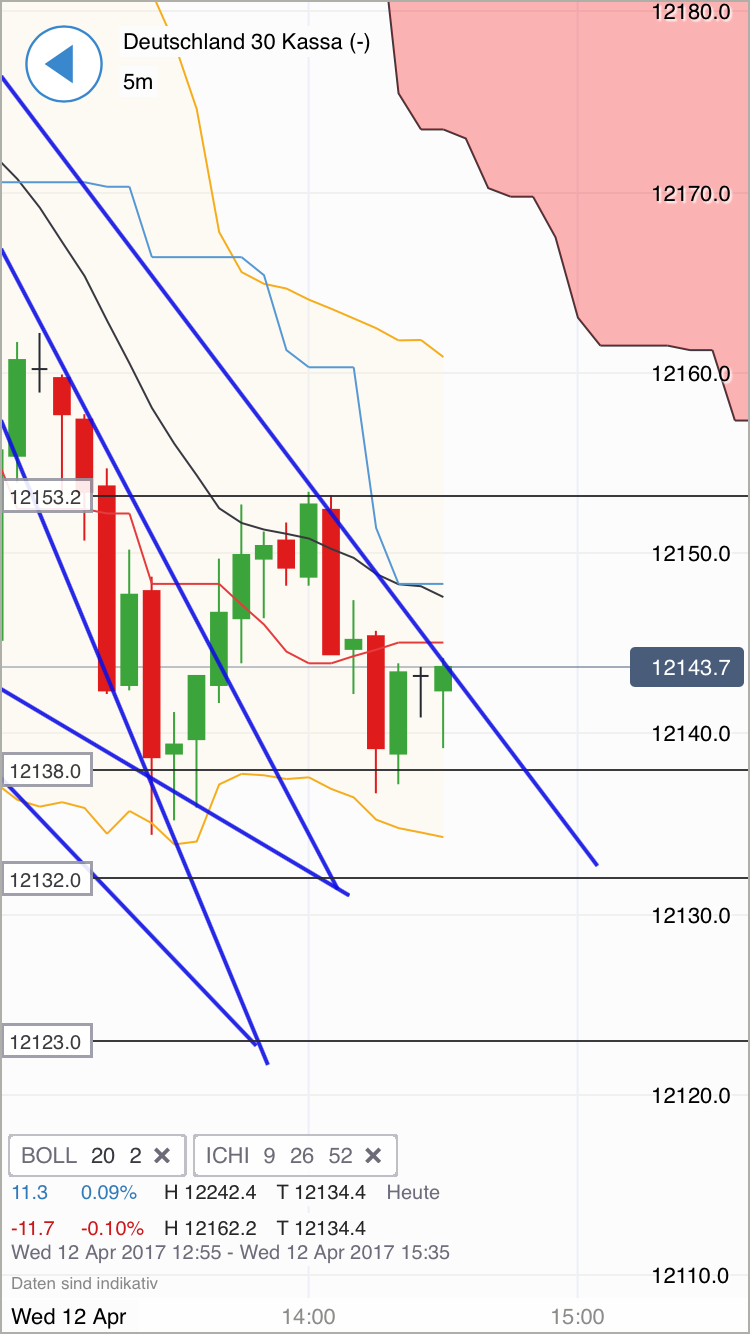Image resolution: width=750 pixels, height=1334 pixels.
Task: Tap the 12123.0 horizontal level label
Action: click(x=45, y=1041)
